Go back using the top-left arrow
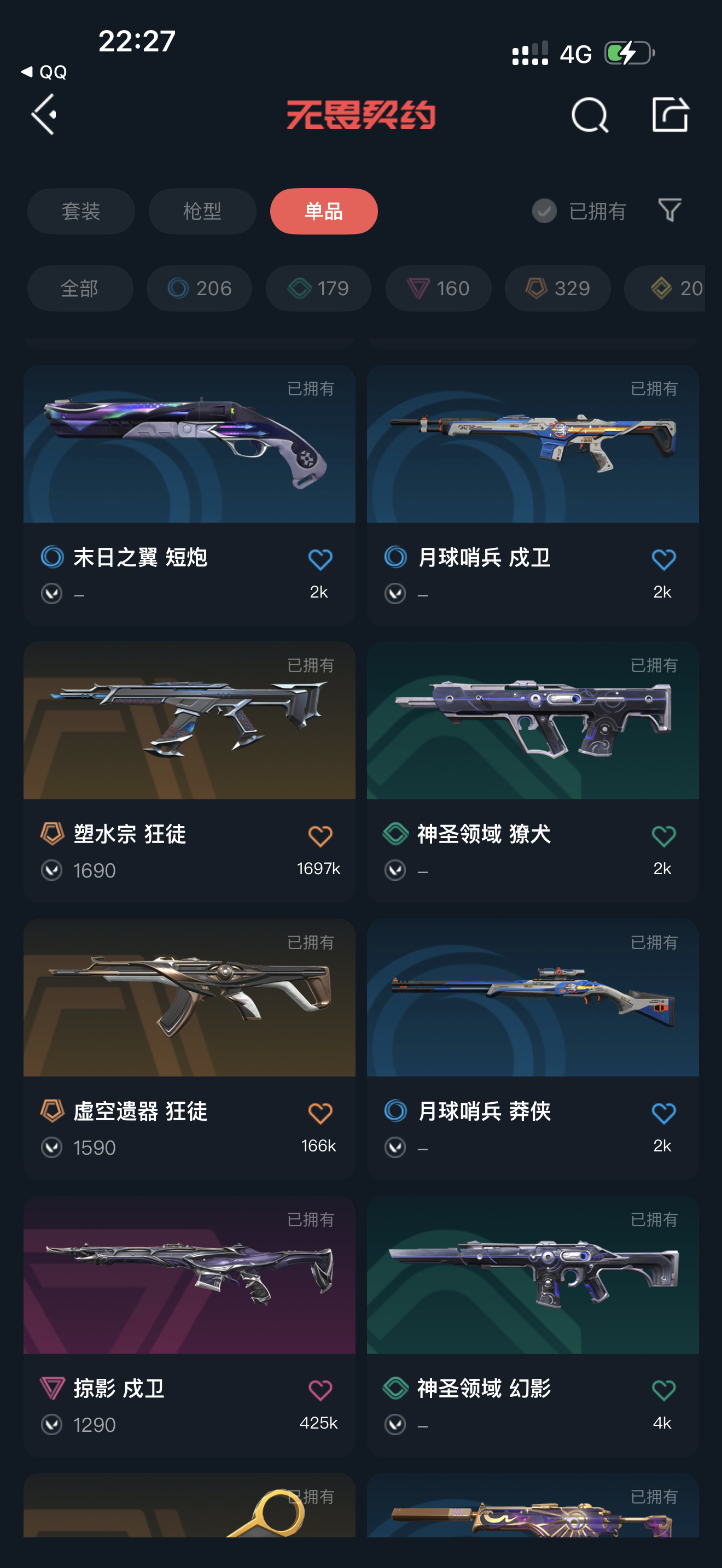The image size is (722, 1568). pyautogui.click(x=44, y=114)
